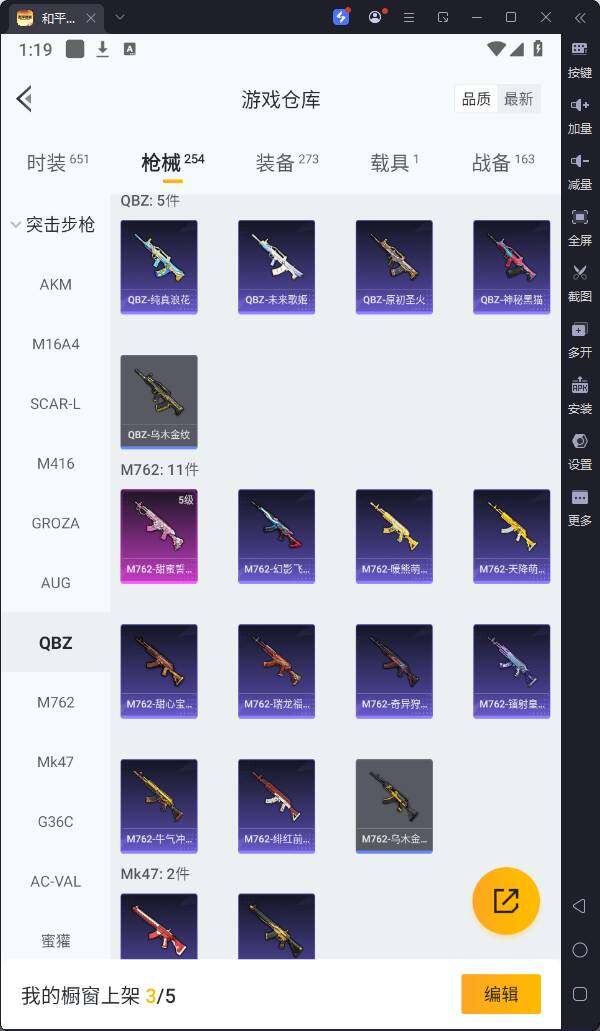The height and width of the screenshot is (1031, 600).
Task: Open the QBZ-乌木金纹 skin
Action: point(159,401)
